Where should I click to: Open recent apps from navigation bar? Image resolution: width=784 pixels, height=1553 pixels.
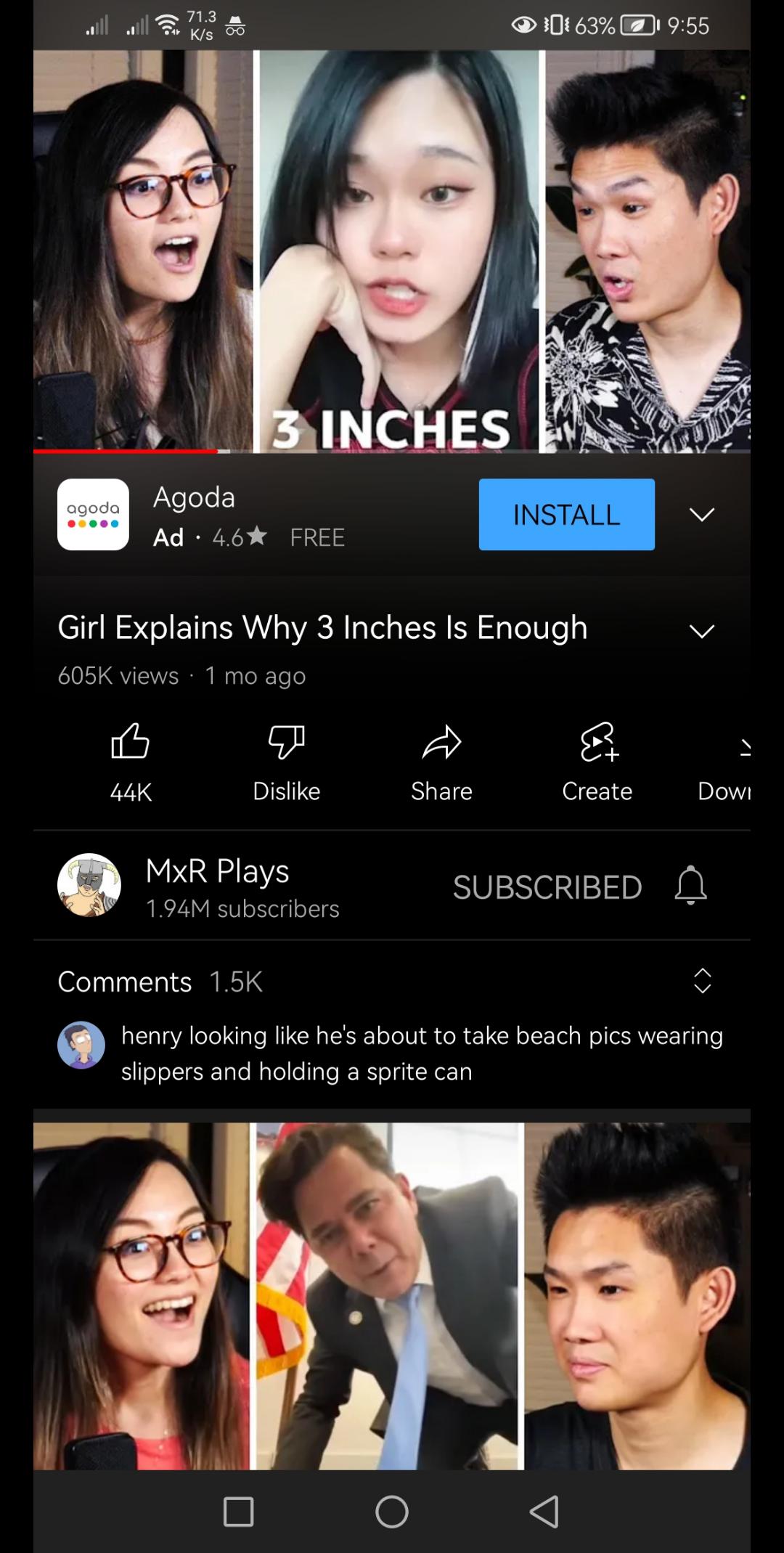click(238, 1512)
